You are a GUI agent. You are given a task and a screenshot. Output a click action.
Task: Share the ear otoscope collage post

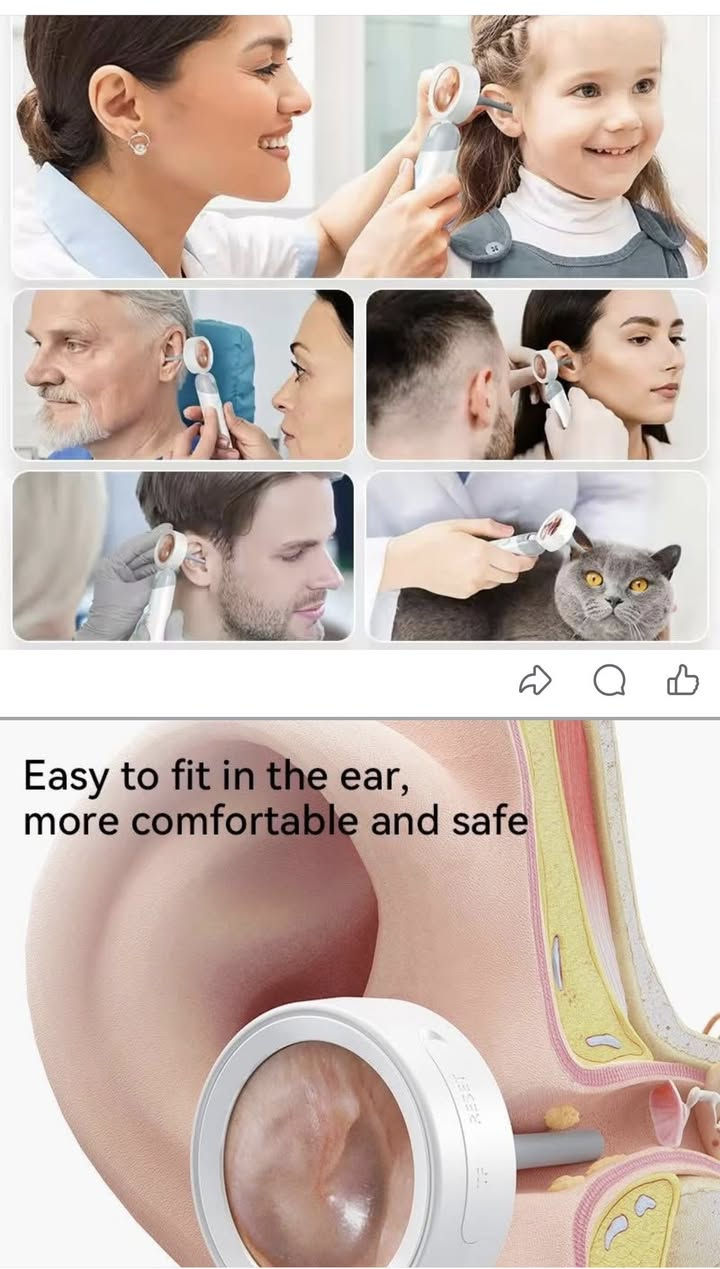pos(536,682)
